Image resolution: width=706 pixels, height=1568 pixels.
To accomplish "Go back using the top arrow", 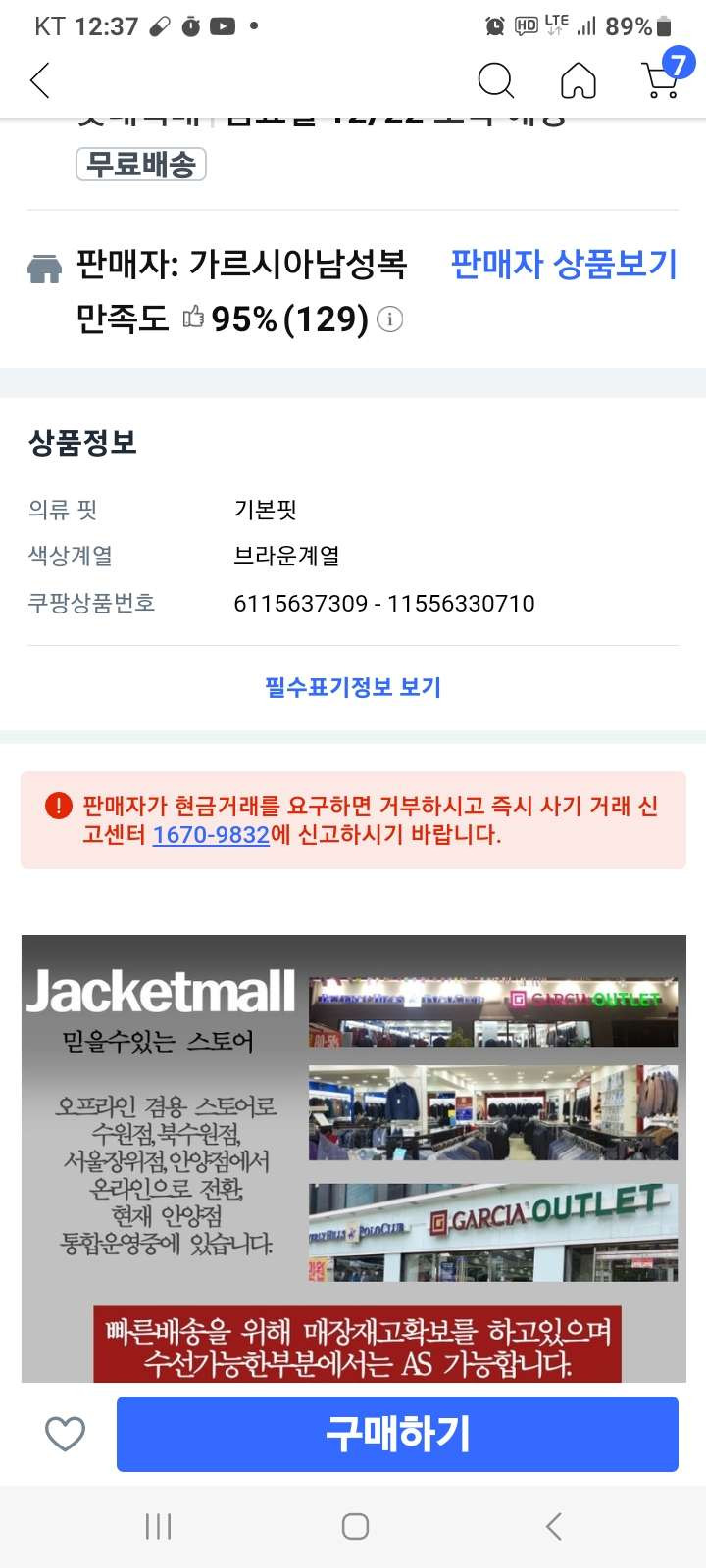I will coord(40,80).
